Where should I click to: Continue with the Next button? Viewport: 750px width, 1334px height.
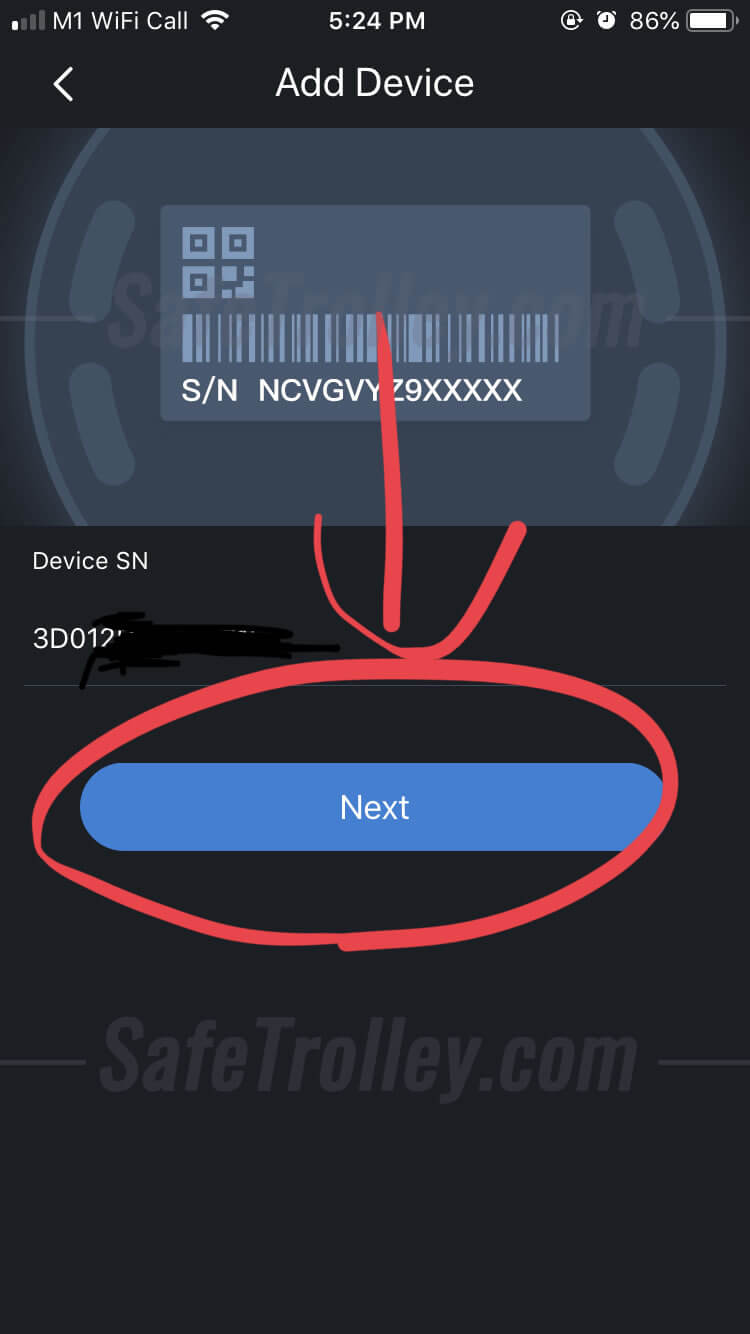[372, 807]
